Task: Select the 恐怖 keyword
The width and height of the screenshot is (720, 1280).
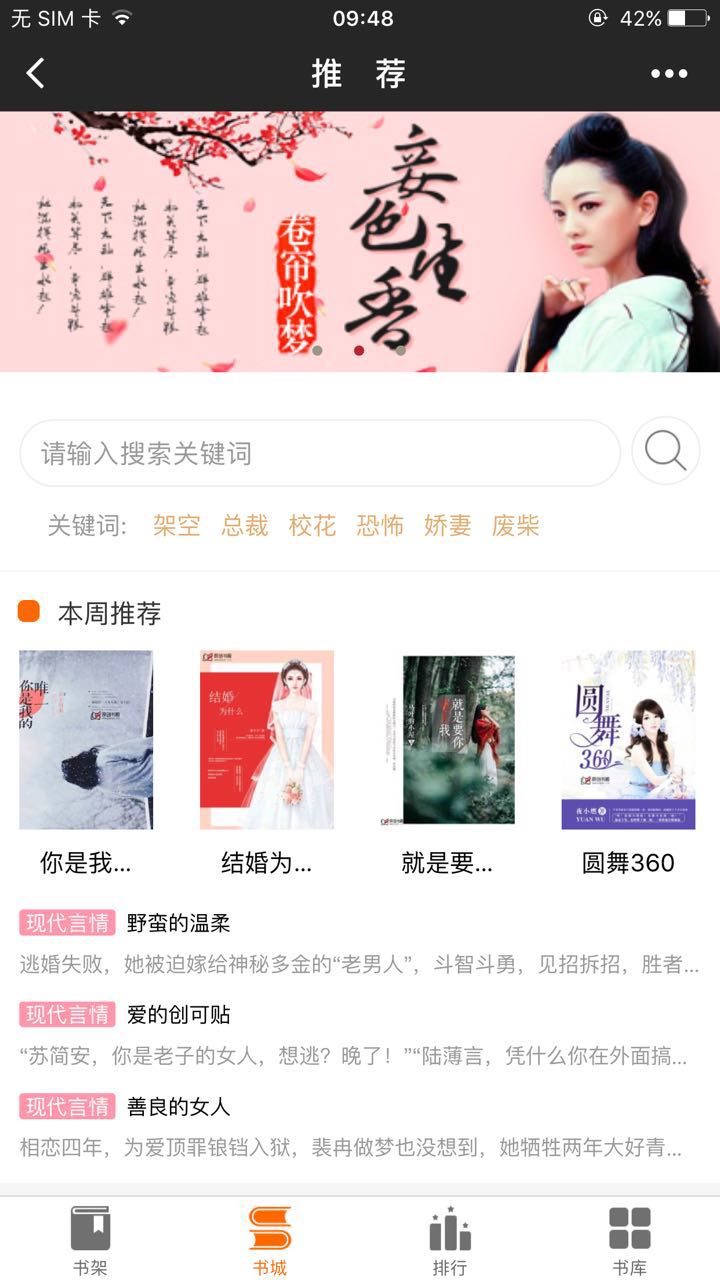Action: (x=380, y=525)
